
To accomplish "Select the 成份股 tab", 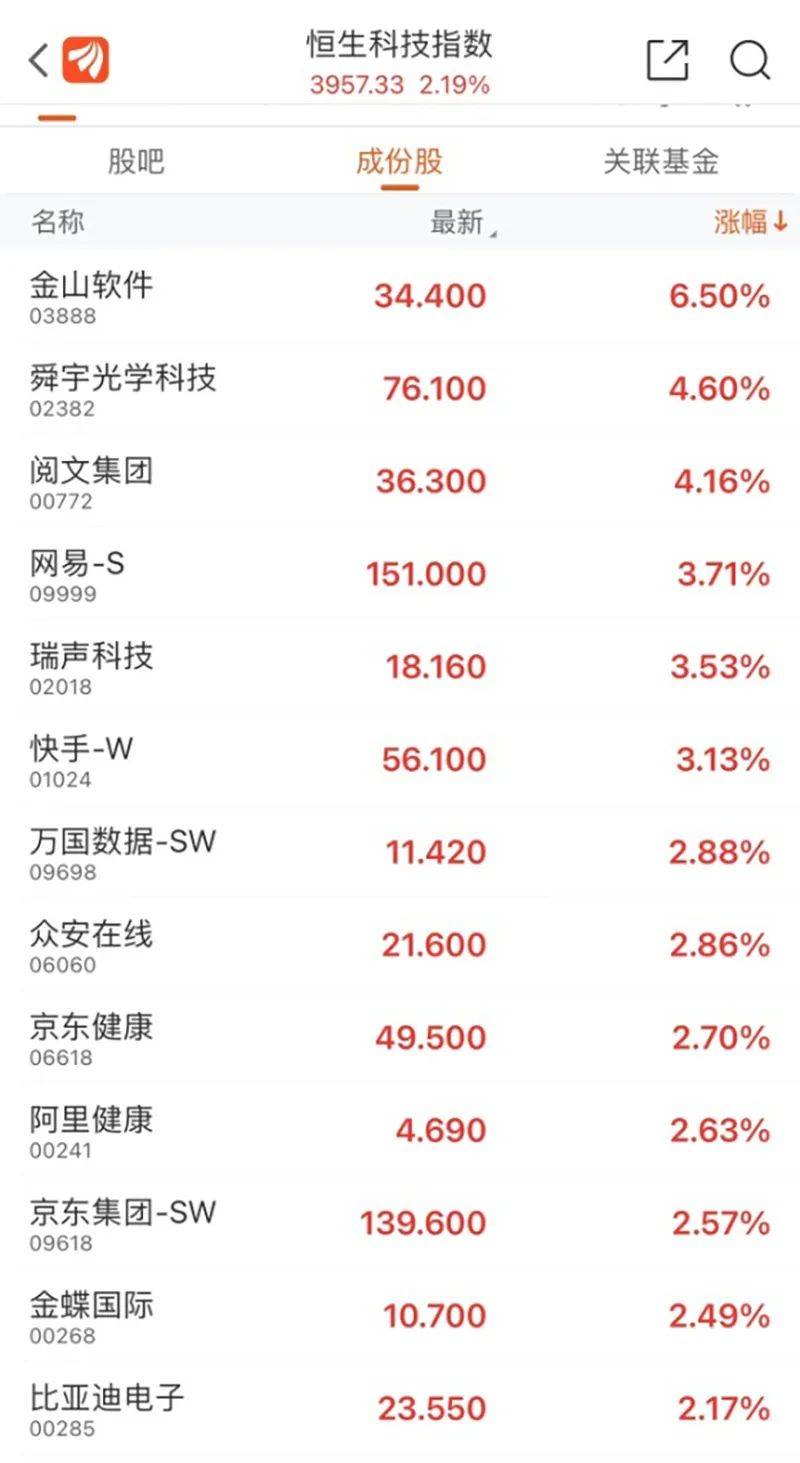I will 399,162.
